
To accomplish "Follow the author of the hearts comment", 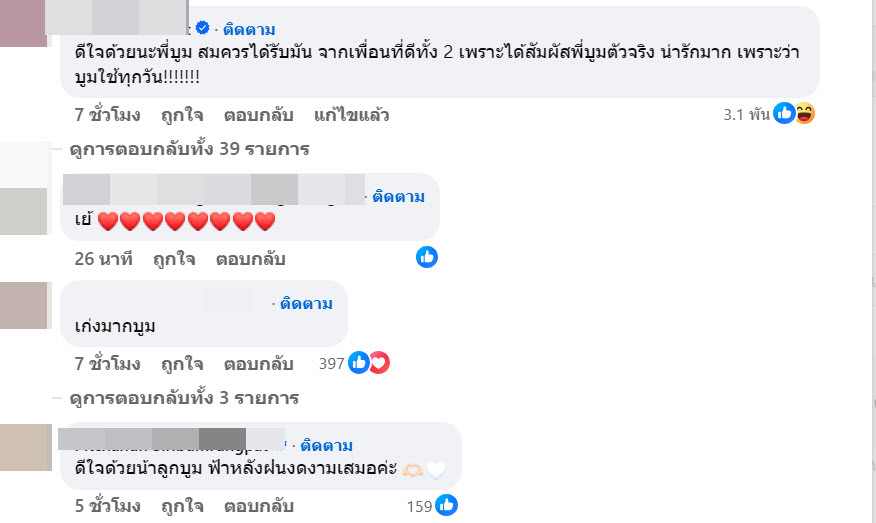I will tap(399, 197).
